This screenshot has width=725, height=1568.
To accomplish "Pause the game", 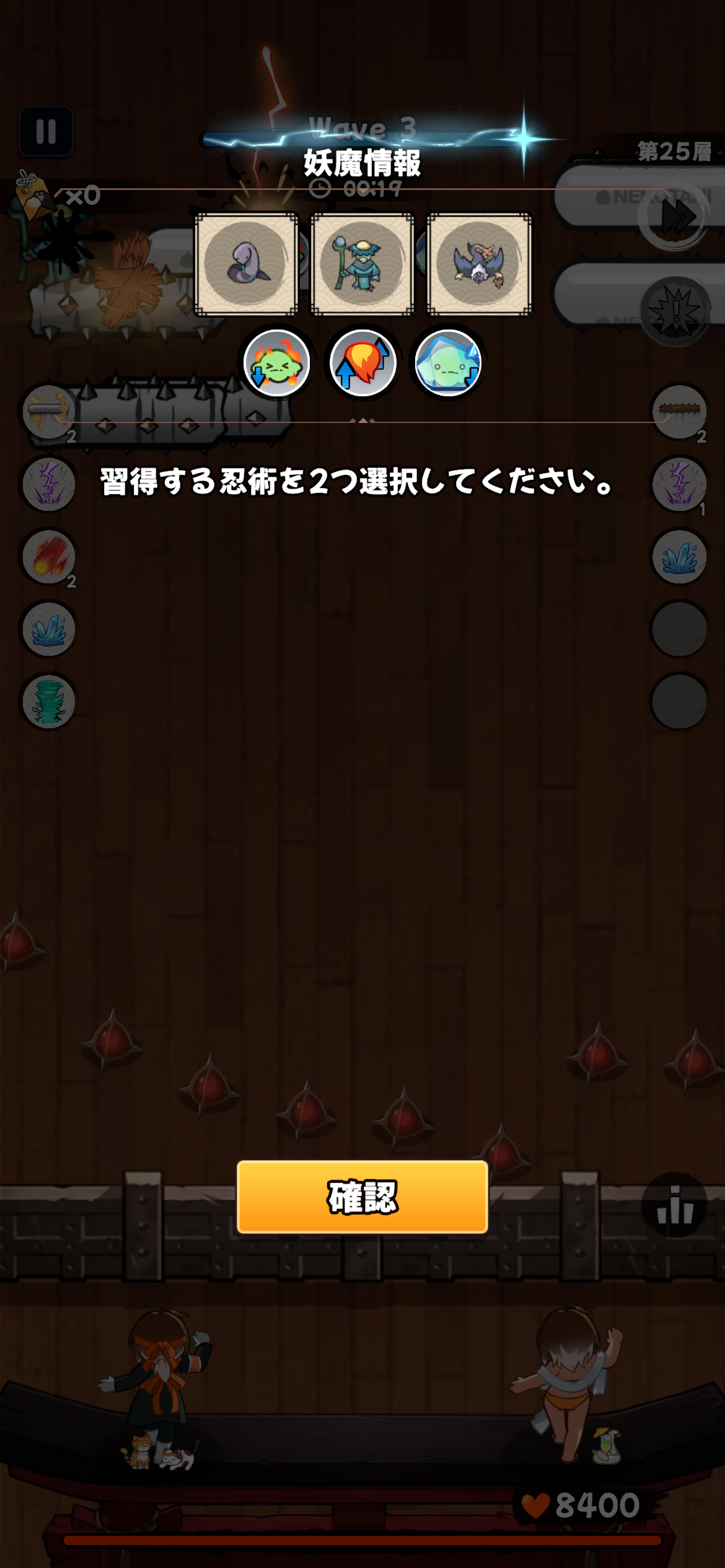I will click(46, 131).
